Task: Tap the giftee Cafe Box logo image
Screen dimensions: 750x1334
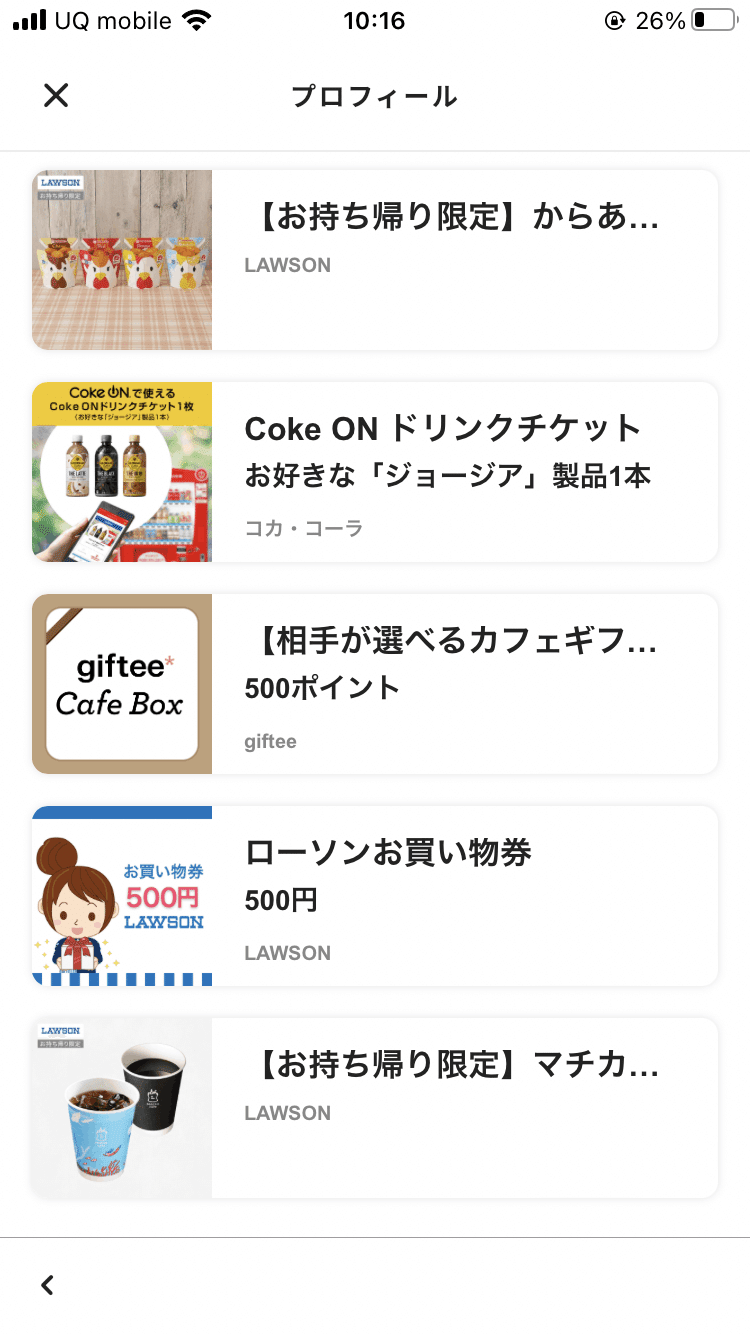Action: (x=122, y=684)
